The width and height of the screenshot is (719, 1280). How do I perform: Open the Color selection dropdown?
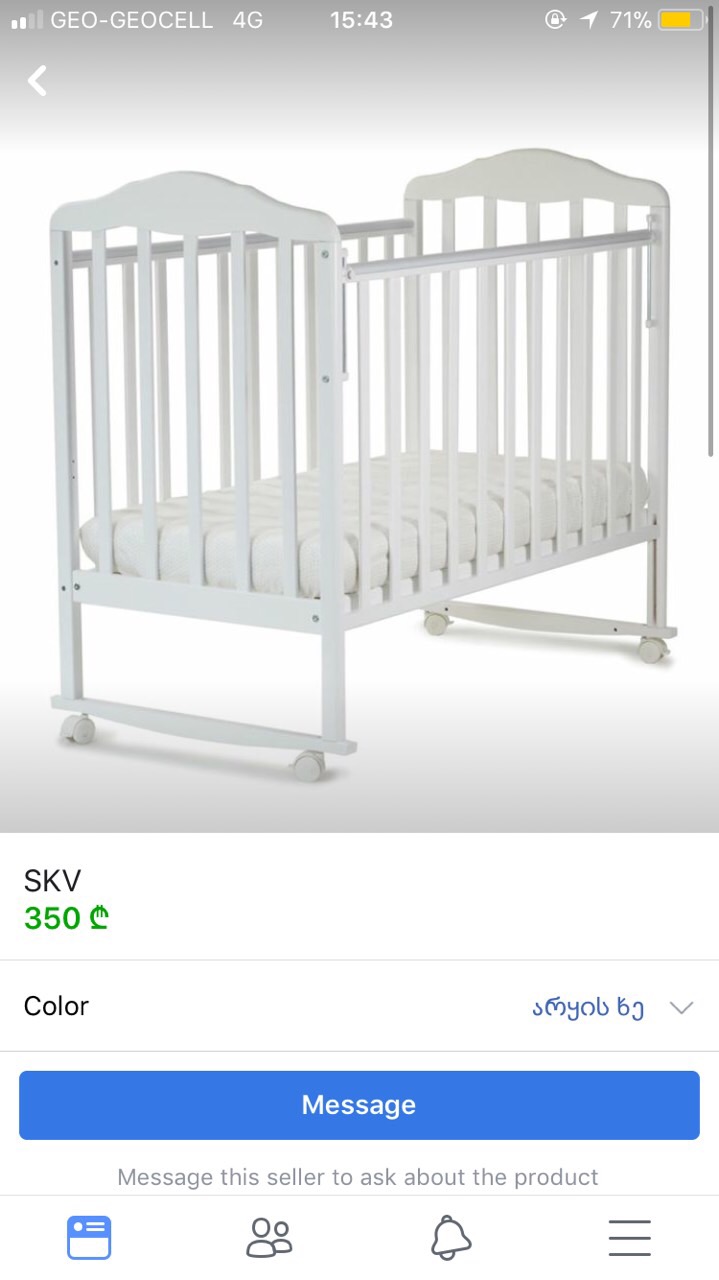tap(611, 1007)
